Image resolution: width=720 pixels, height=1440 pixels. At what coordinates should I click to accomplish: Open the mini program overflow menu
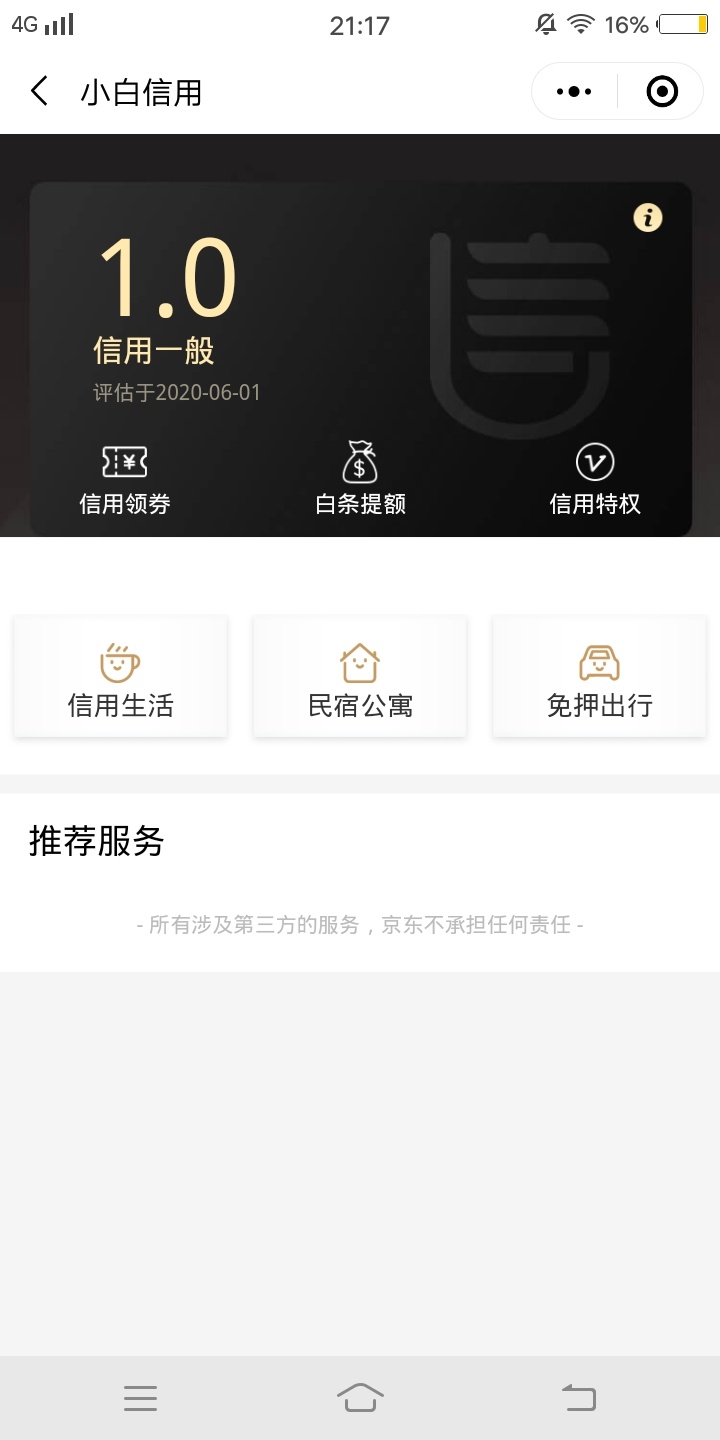click(x=574, y=92)
